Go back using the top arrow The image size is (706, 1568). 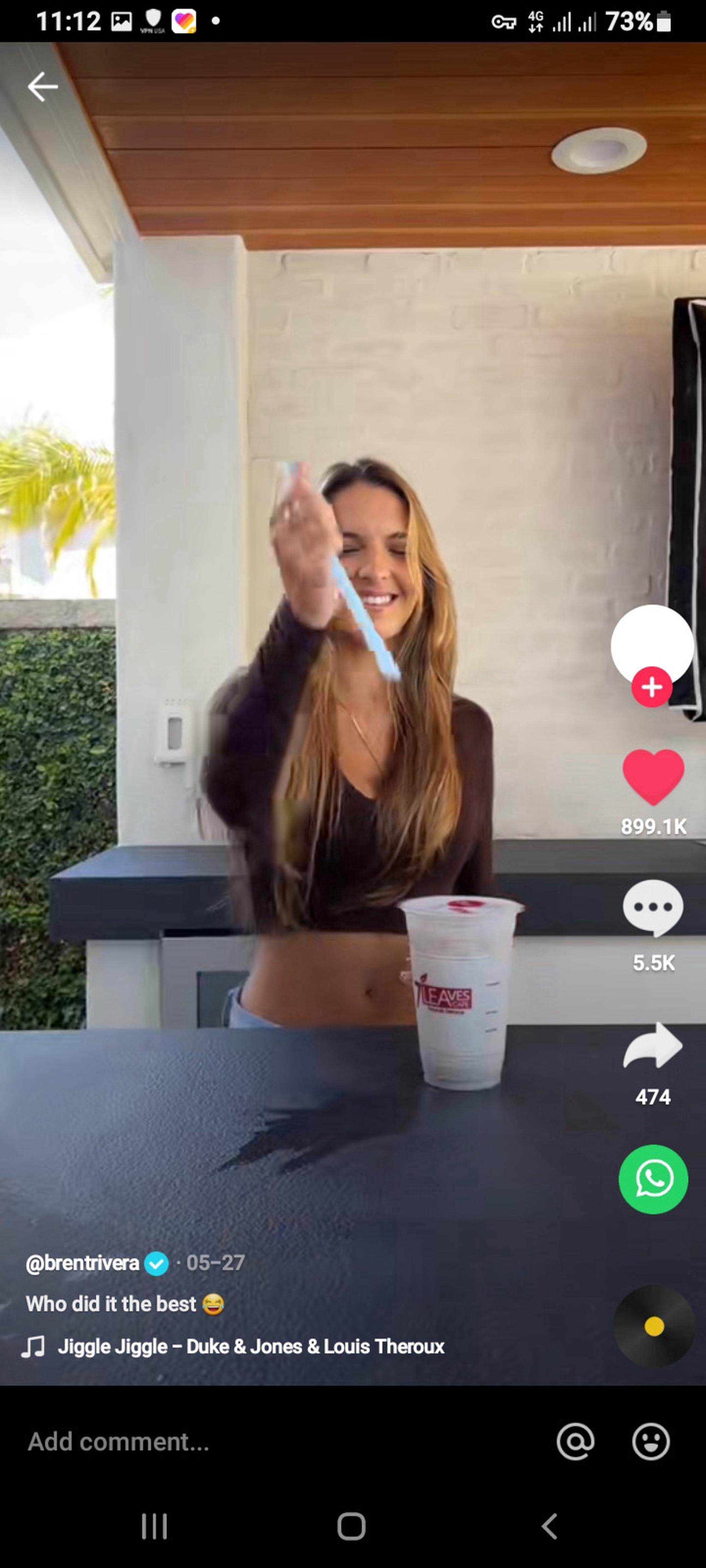[43, 86]
